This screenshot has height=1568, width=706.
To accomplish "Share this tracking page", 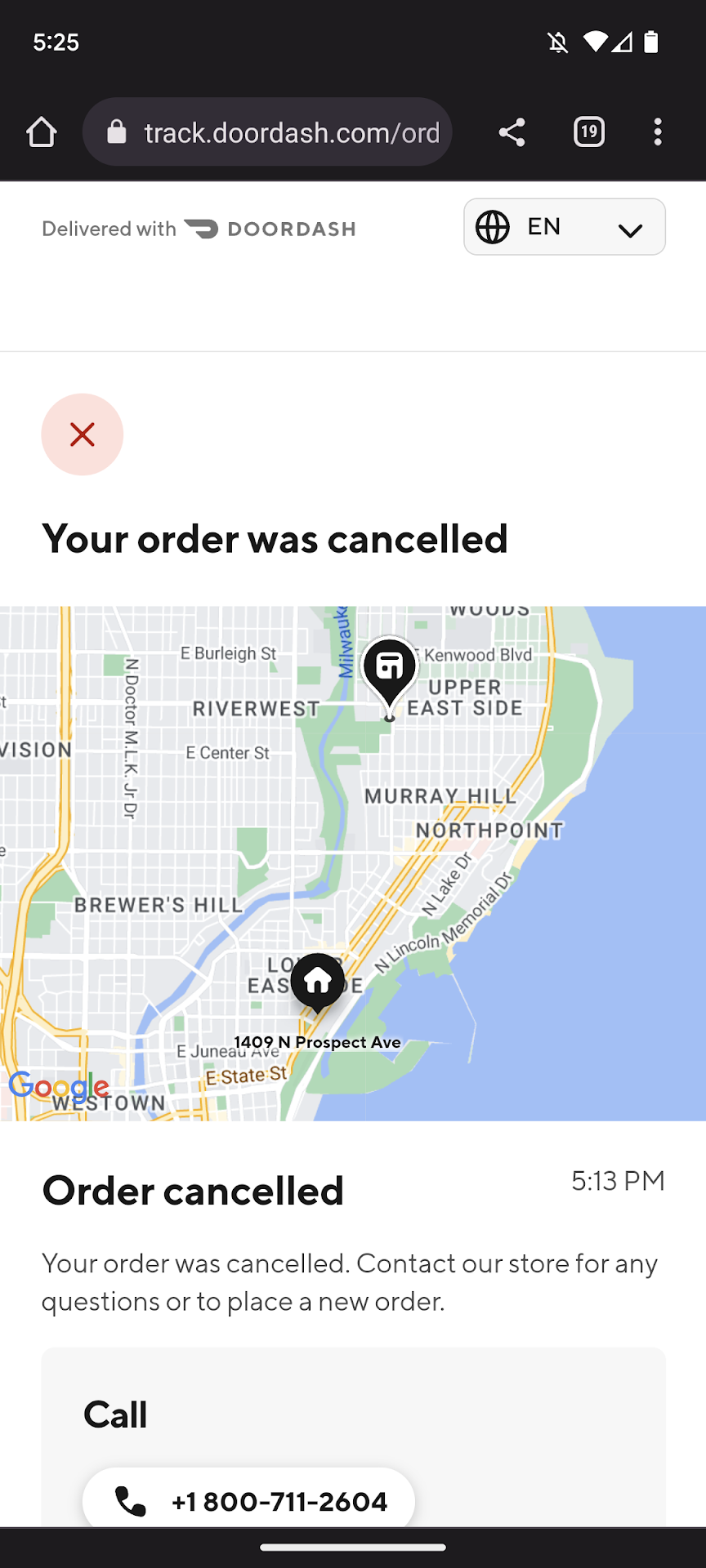I will tap(512, 132).
